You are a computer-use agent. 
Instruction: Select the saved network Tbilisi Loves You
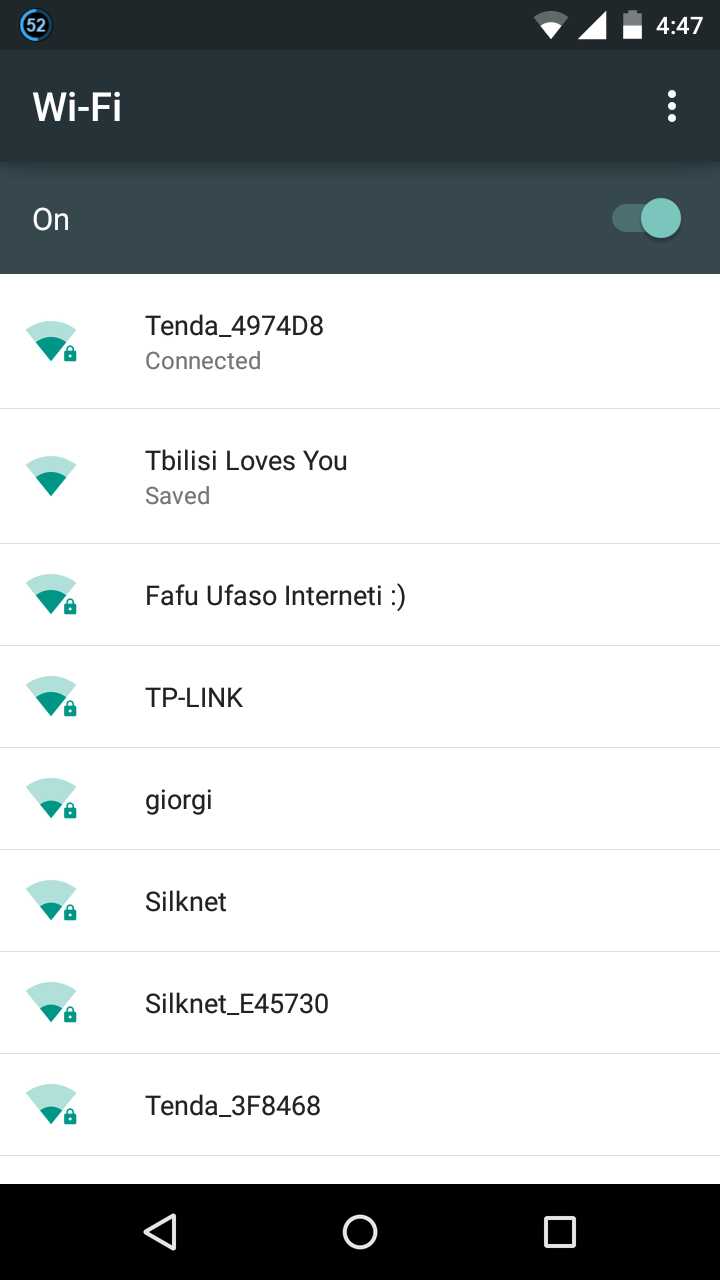[360, 476]
